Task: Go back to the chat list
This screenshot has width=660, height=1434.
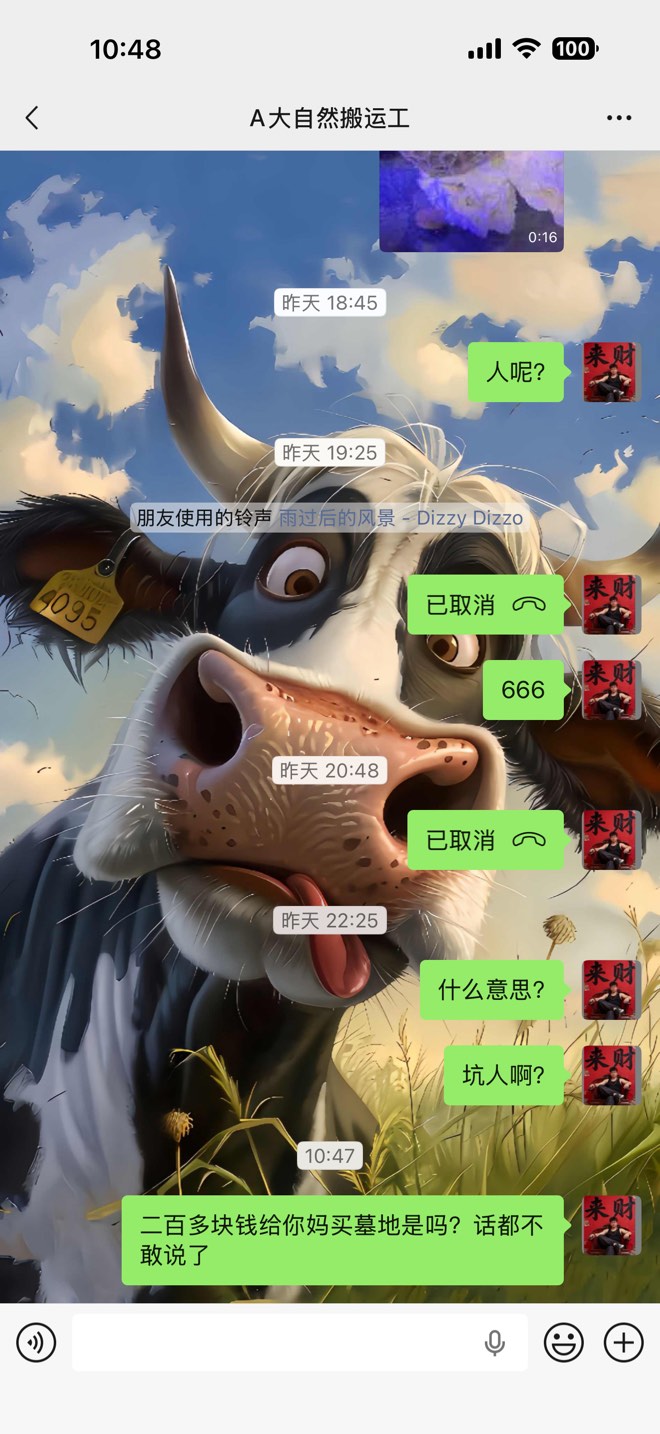Action: pyautogui.click(x=32, y=118)
